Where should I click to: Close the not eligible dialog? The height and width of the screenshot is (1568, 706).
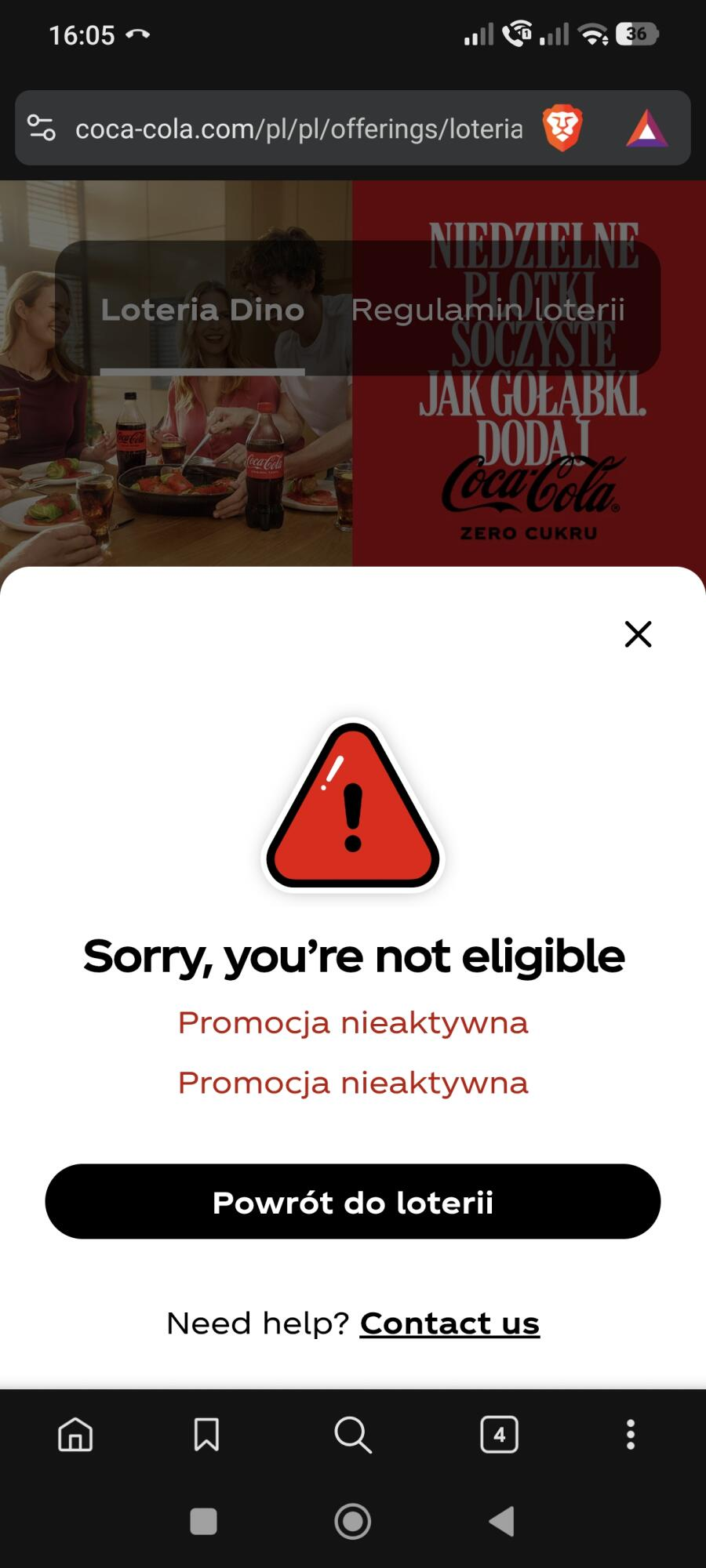pos(638,634)
